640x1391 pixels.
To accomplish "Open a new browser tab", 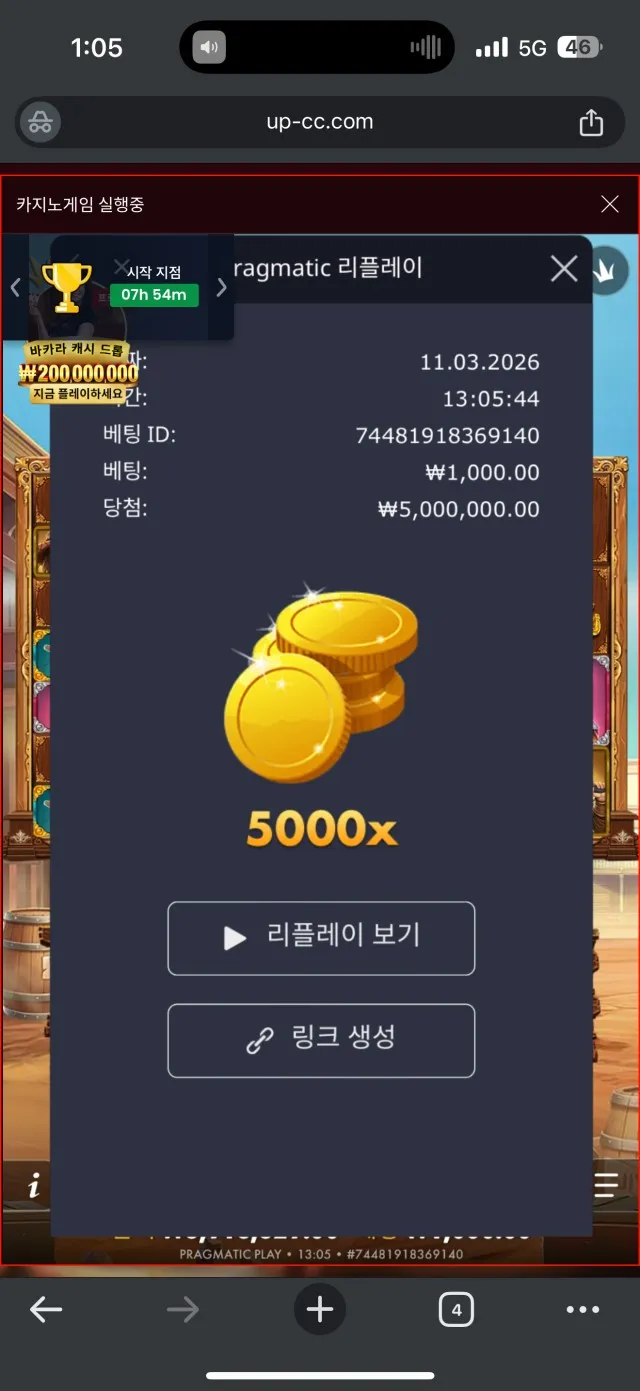I will pos(320,1309).
